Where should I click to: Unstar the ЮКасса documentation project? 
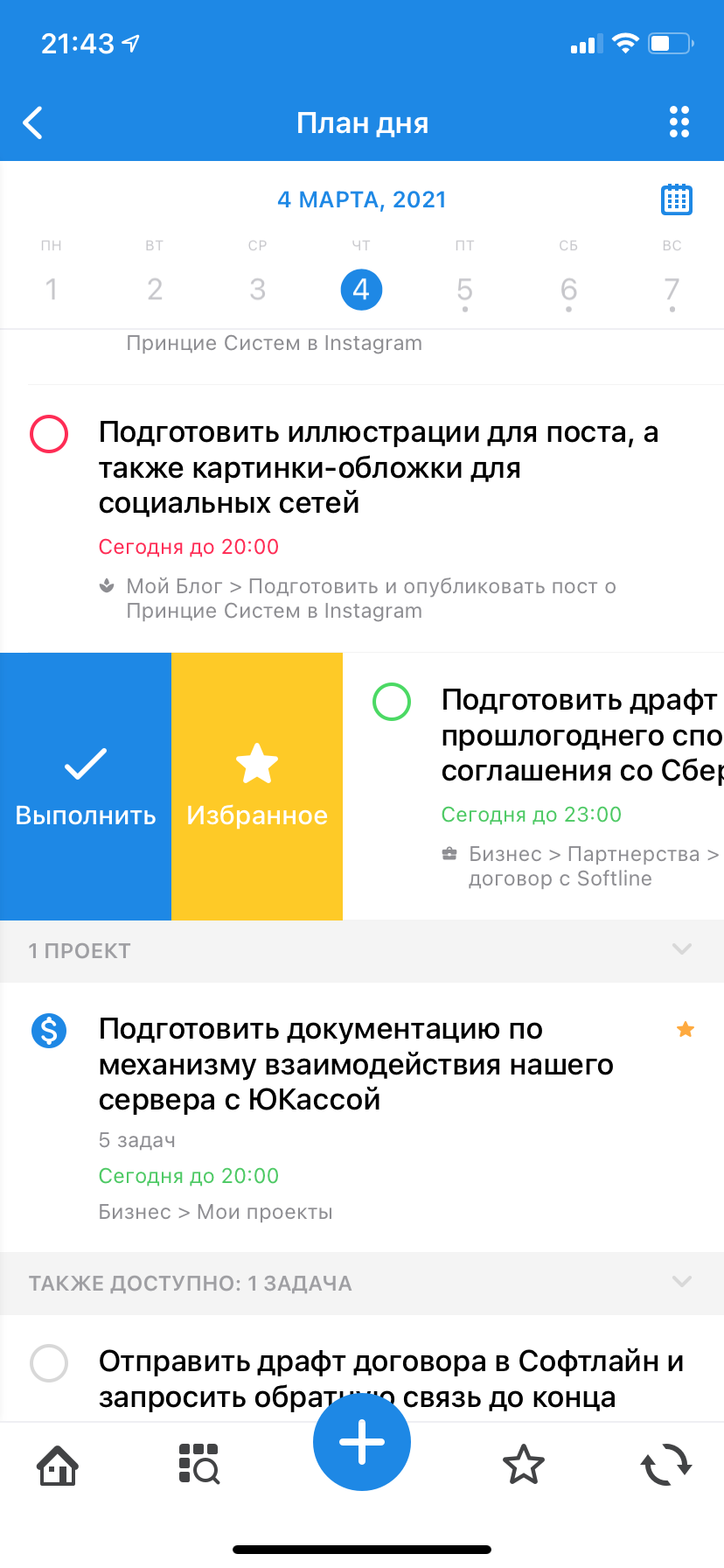pos(686,1030)
